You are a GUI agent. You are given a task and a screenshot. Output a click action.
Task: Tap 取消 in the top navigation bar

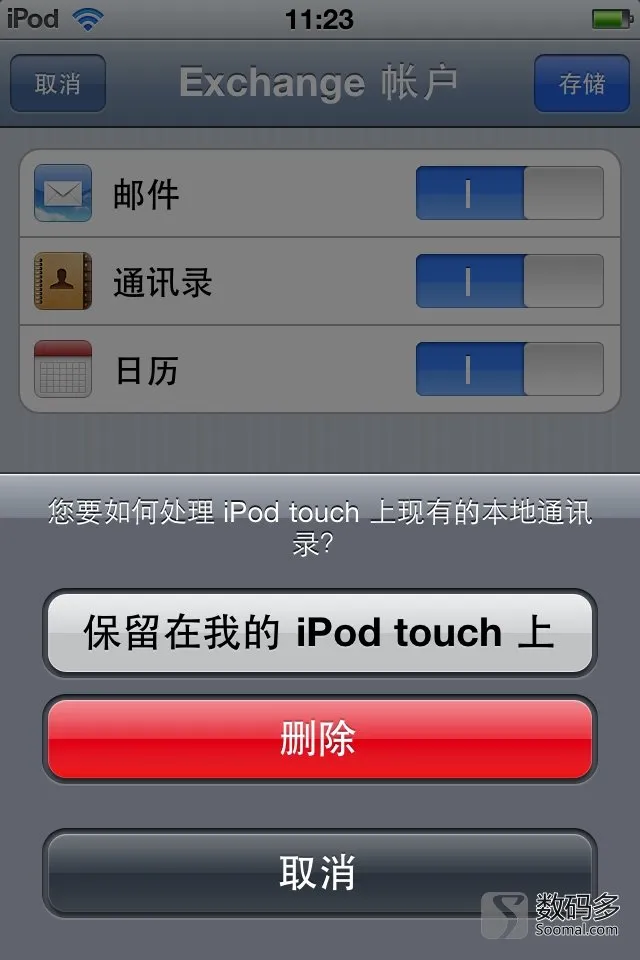(57, 83)
